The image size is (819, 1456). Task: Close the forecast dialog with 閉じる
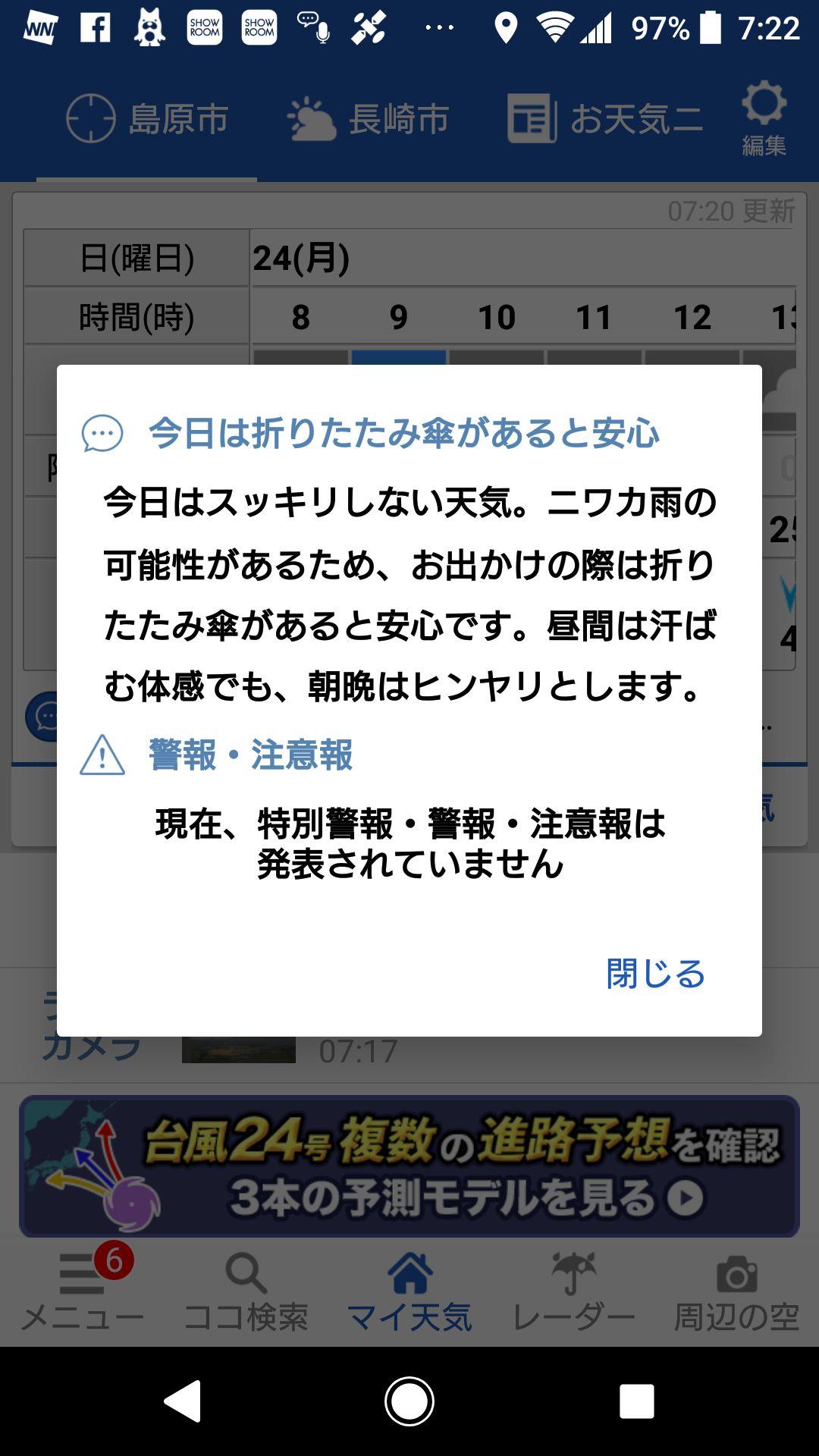click(x=655, y=973)
